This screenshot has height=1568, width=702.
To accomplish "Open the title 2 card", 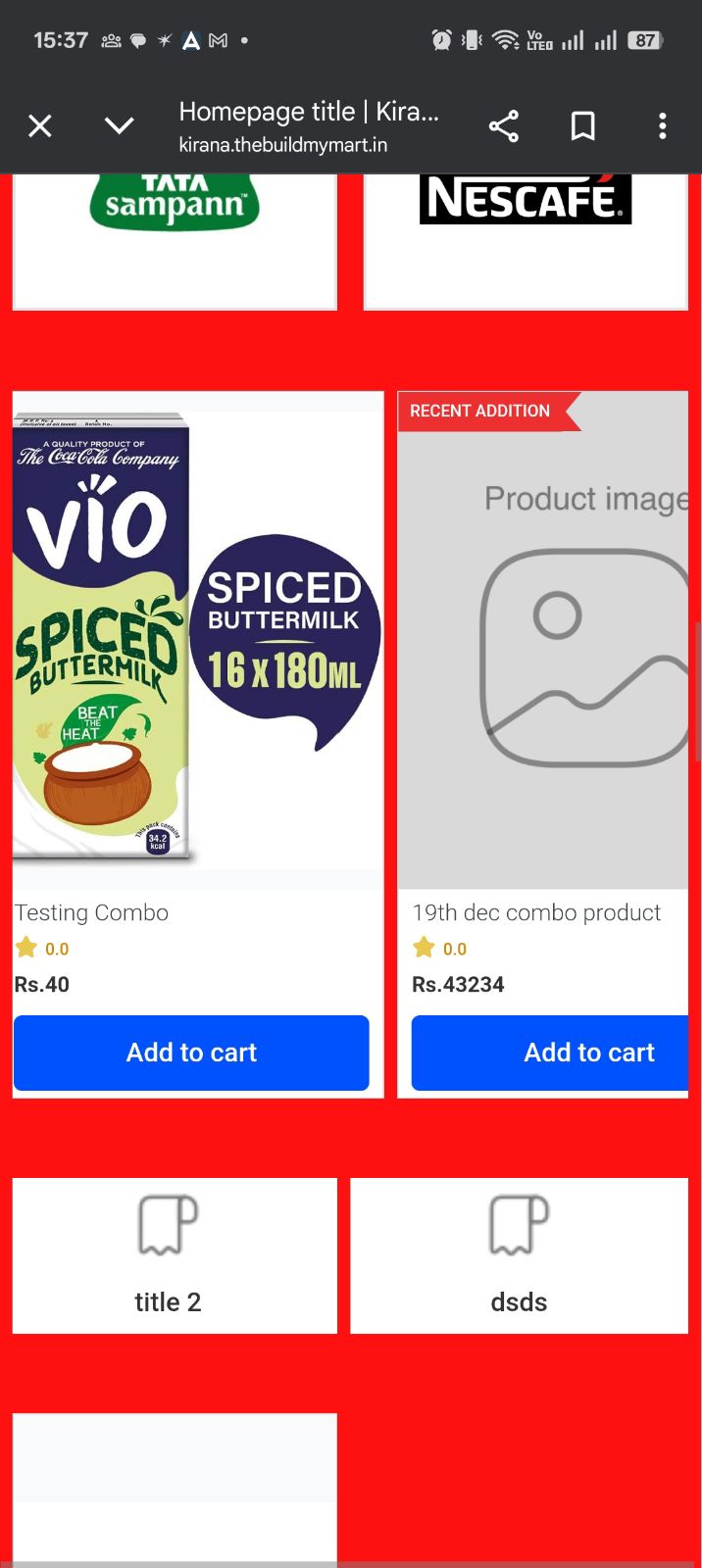I will [175, 1255].
